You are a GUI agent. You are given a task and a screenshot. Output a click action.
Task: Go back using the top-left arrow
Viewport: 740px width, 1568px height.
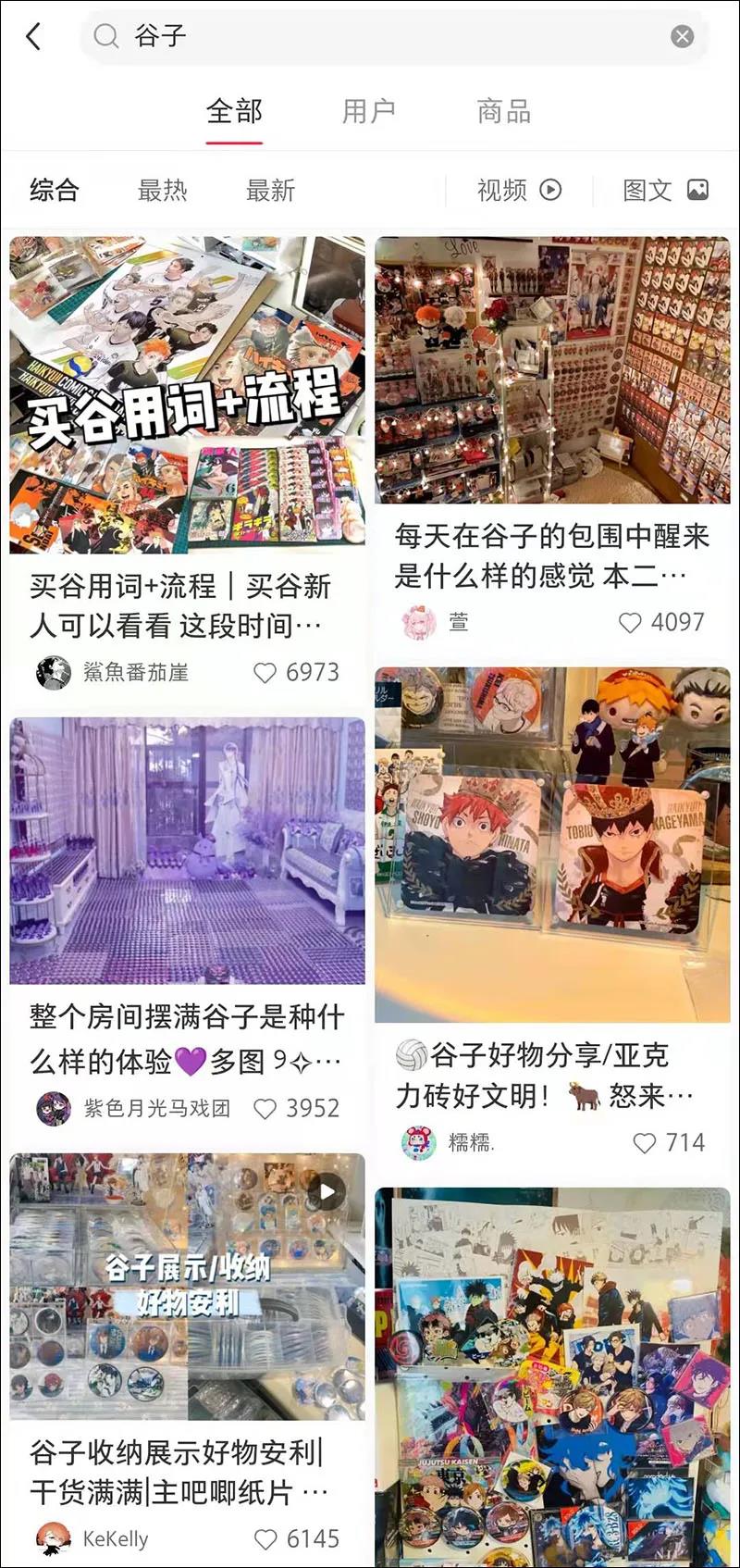34,36
